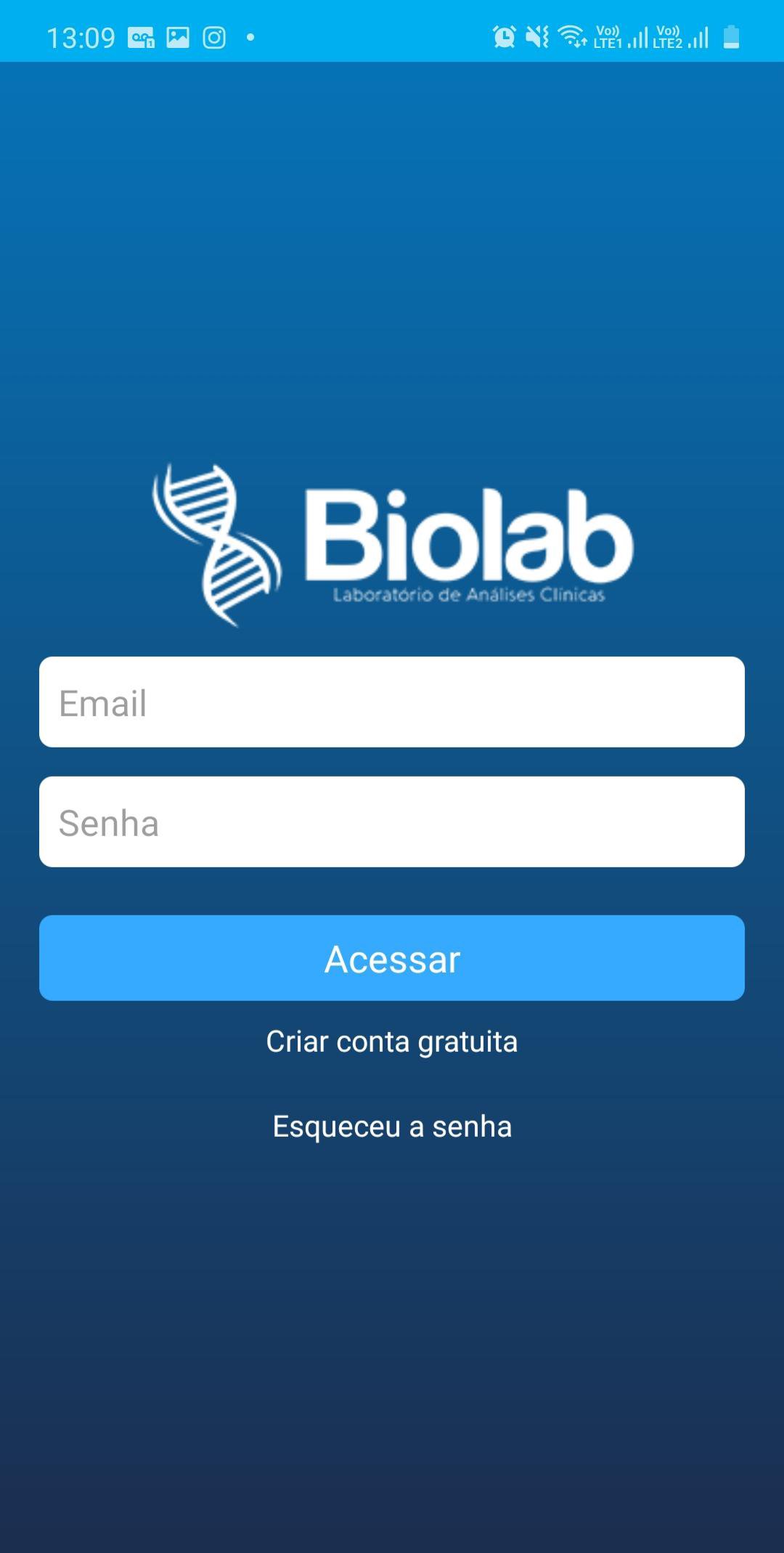Image resolution: width=784 pixels, height=1553 pixels.
Task: Tap the Laboratório de Análises Clínicas tagline
Action: coord(469,594)
